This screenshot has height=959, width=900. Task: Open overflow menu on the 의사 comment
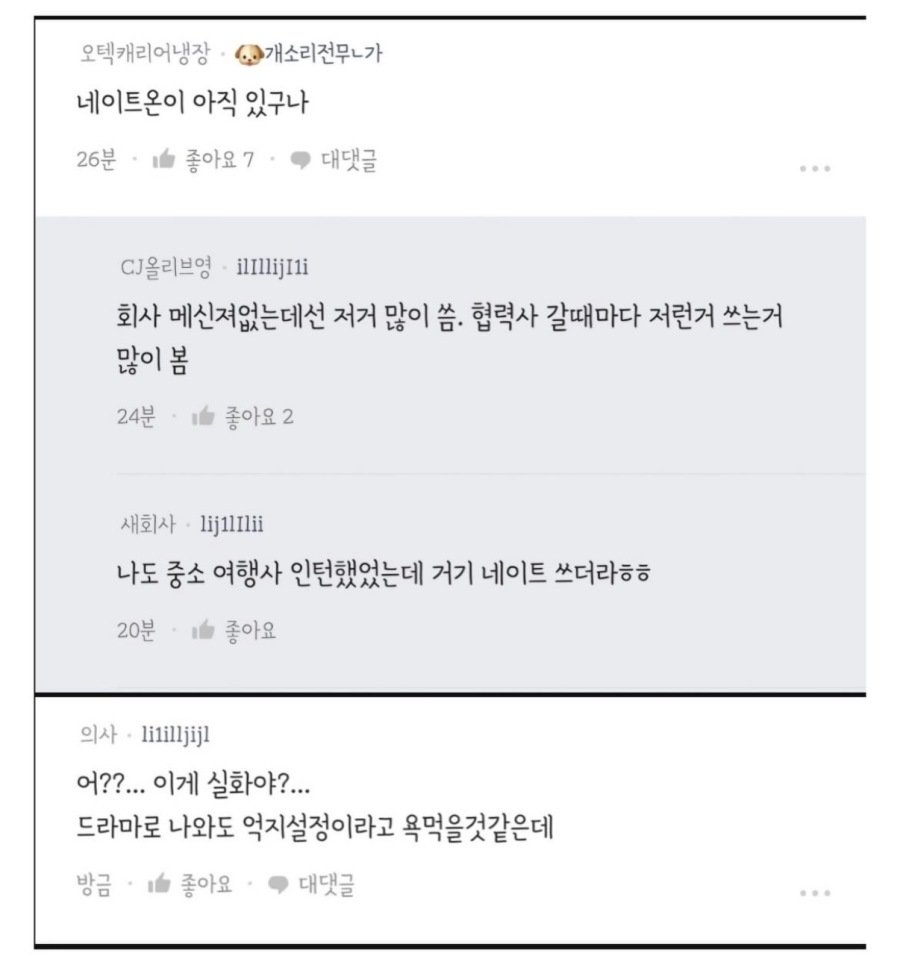click(814, 893)
